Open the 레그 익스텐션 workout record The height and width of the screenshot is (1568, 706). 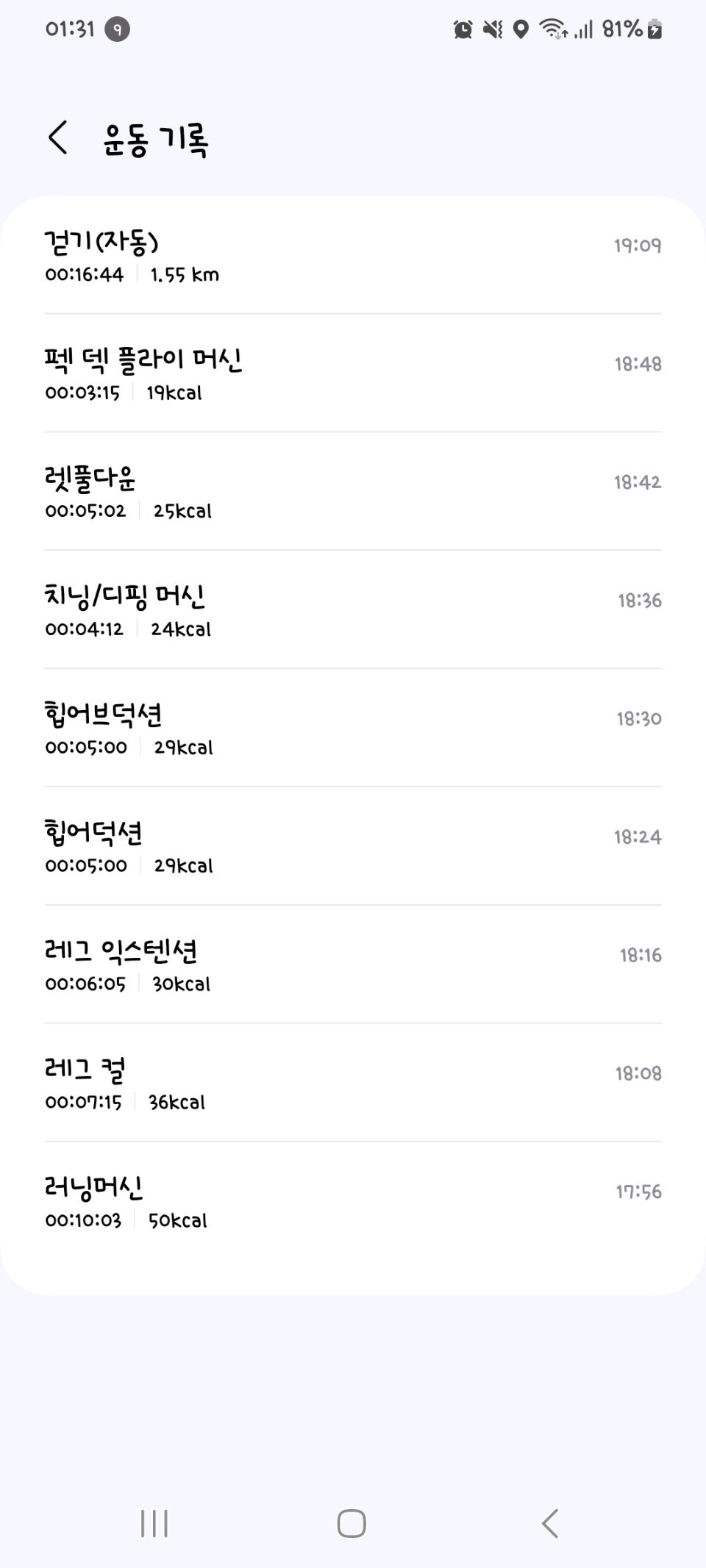(x=353, y=964)
